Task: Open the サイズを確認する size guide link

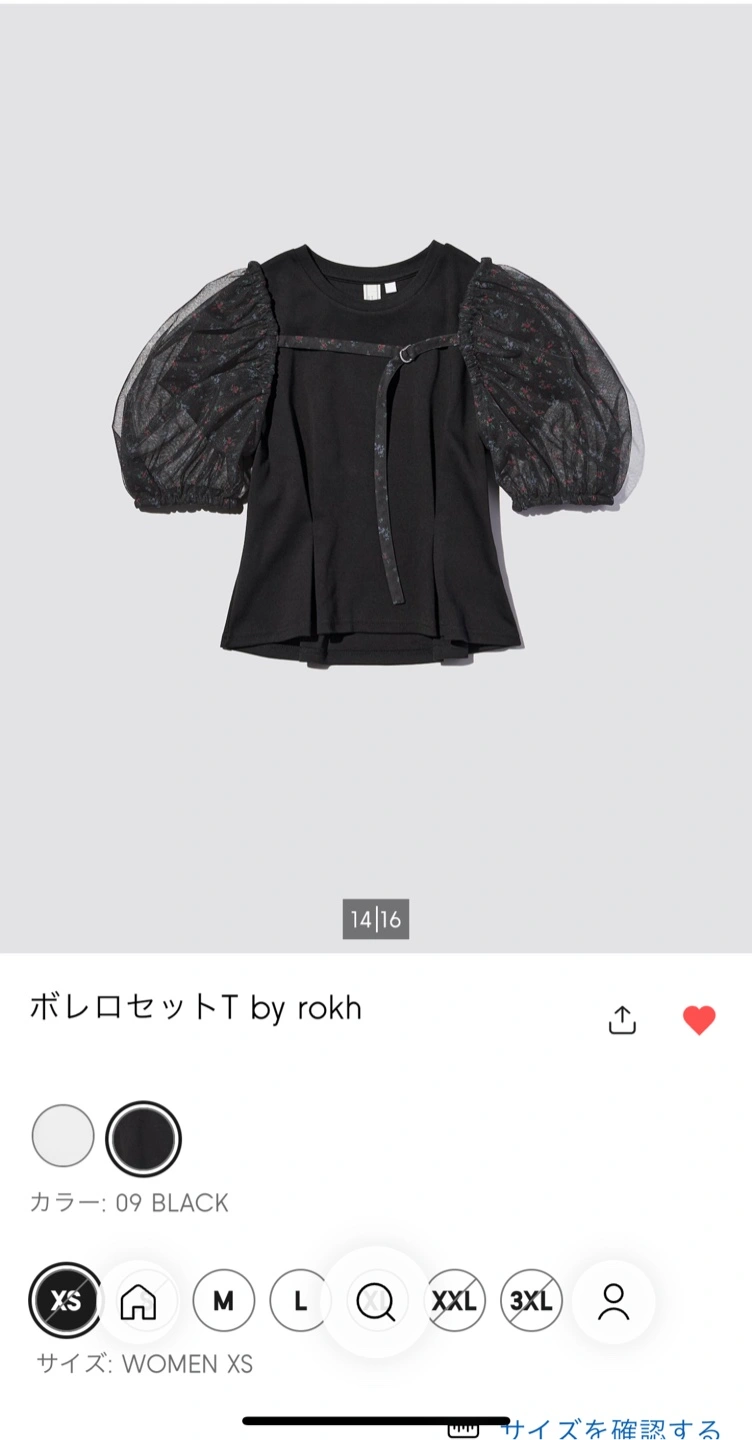Action: (x=610, y=1429)
